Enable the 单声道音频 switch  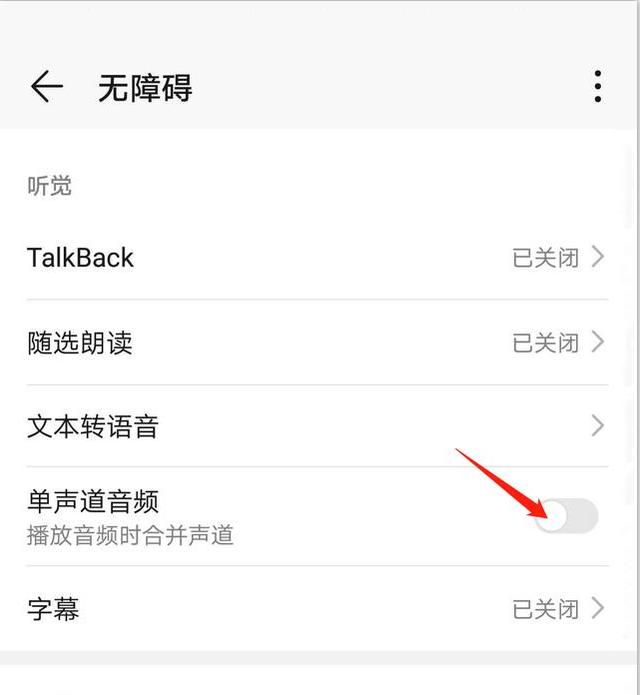[567, 517]
